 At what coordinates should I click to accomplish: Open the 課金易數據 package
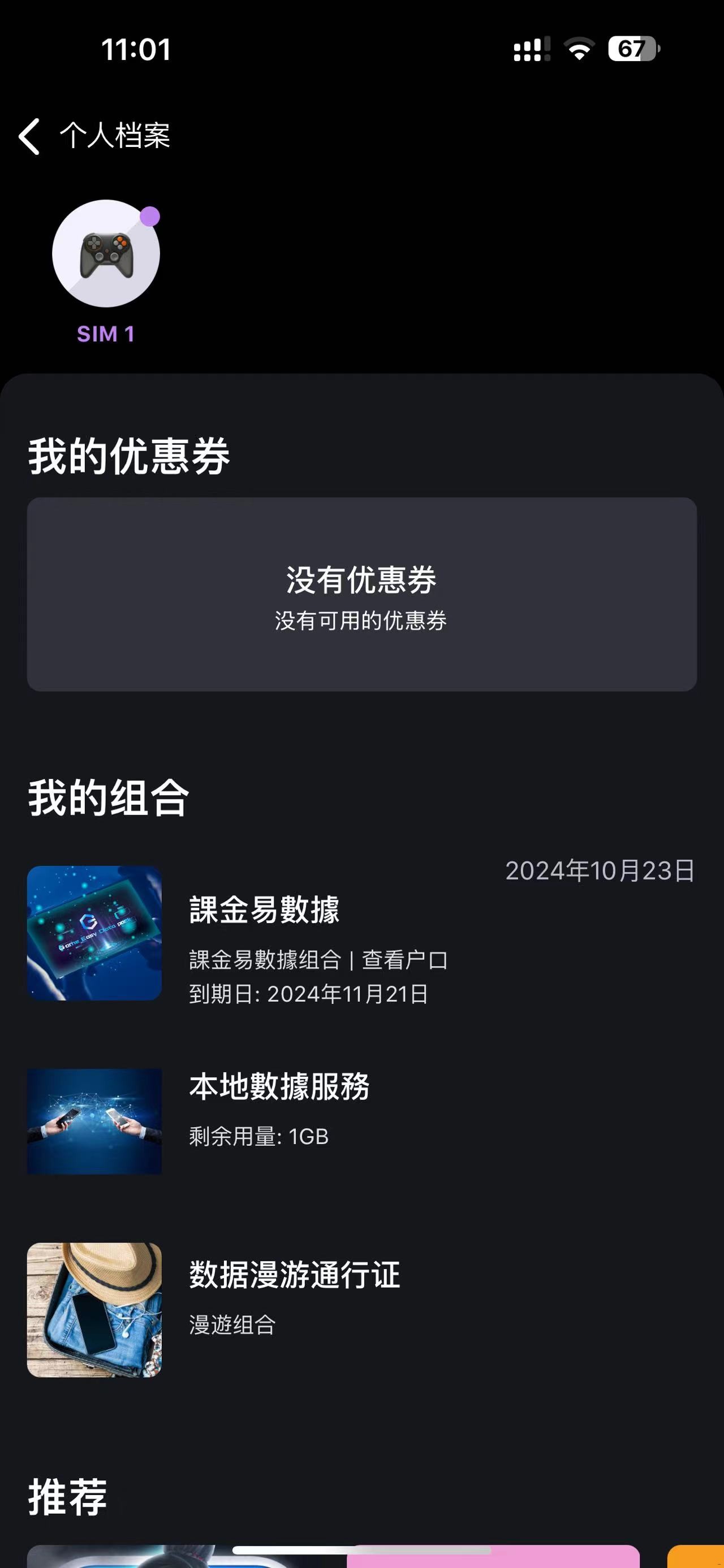(x=264, y=910)
